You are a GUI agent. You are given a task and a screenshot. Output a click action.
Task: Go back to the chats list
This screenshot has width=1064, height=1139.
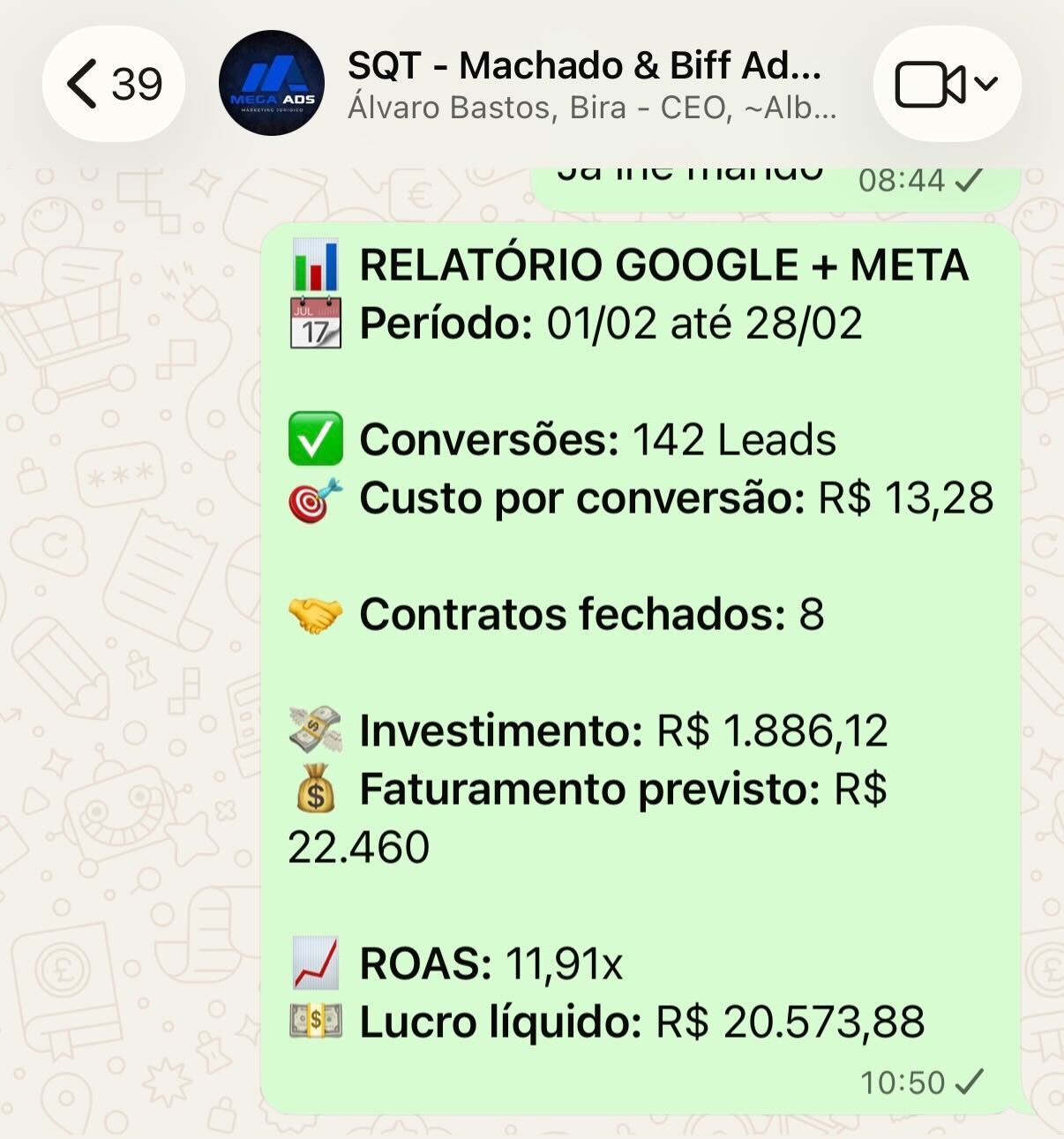(113, 85)
